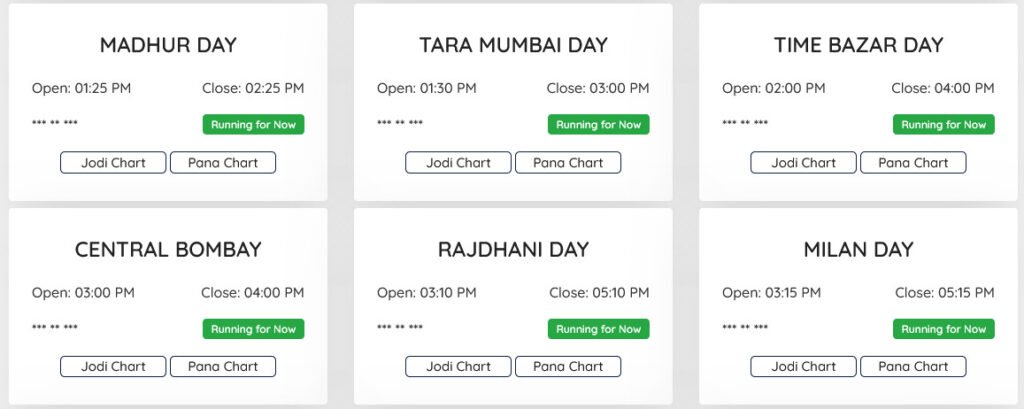Viewport: 1024px width, 409px height.
Task: Select Jodi Chart for Rajdhani Day
Action: pos(458,367)
